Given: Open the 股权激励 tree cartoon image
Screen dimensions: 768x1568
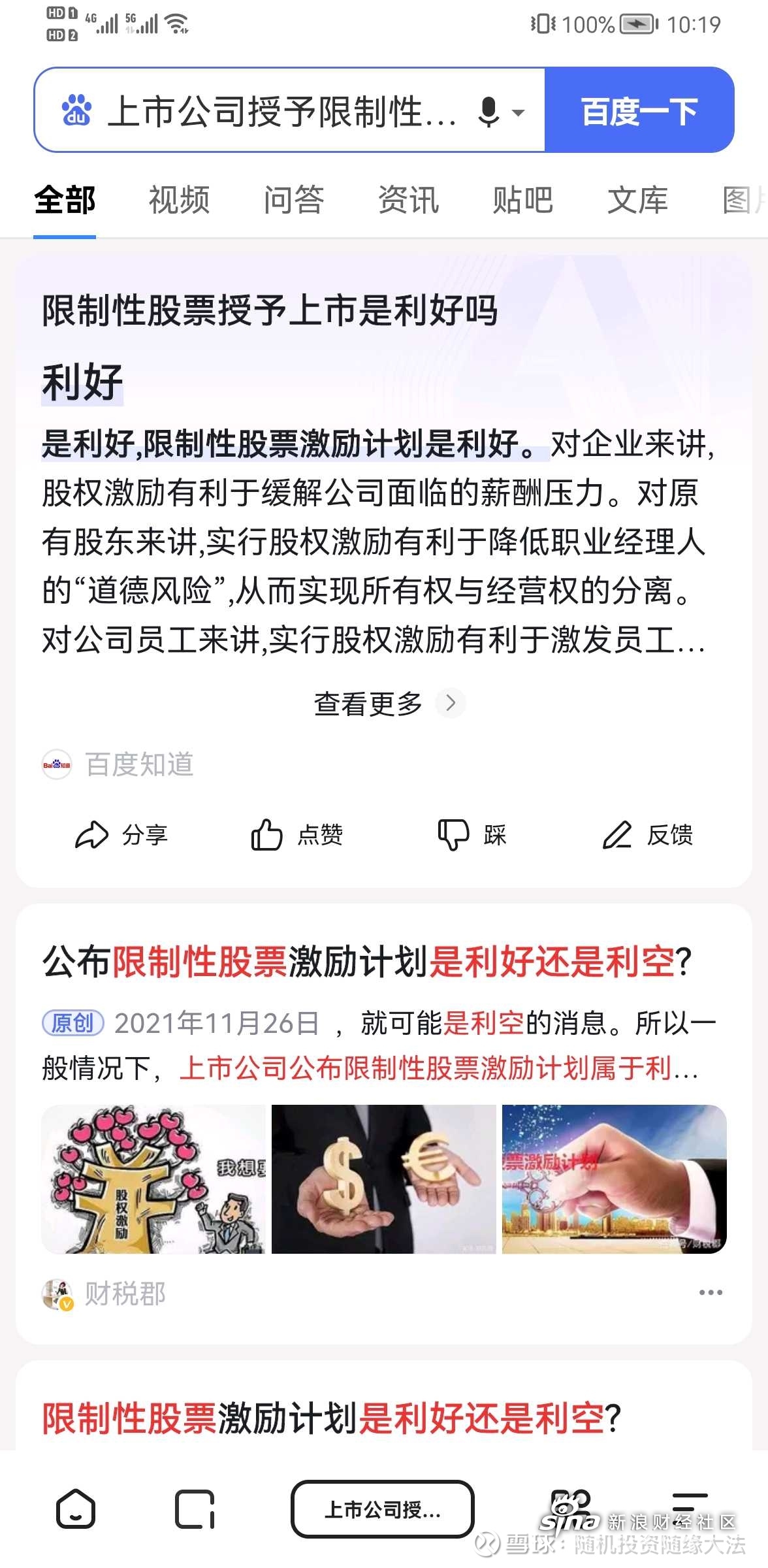Looking at the screenshot, I should point(153,1179).
